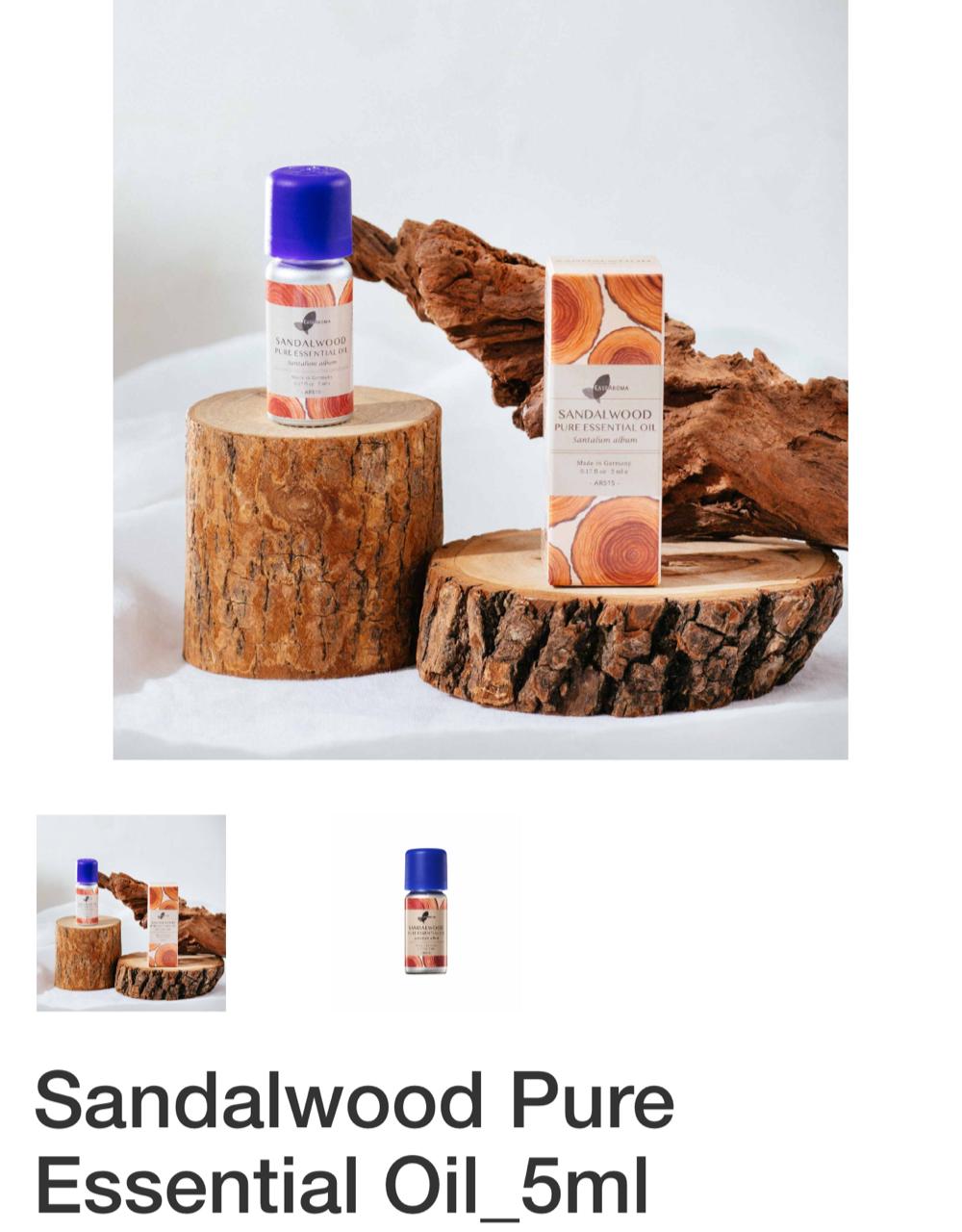Image resolution: width=962 pixels, height=1232 pixels.
Task: Select the single bottle thumbnail
Action: tap(425, 911)
